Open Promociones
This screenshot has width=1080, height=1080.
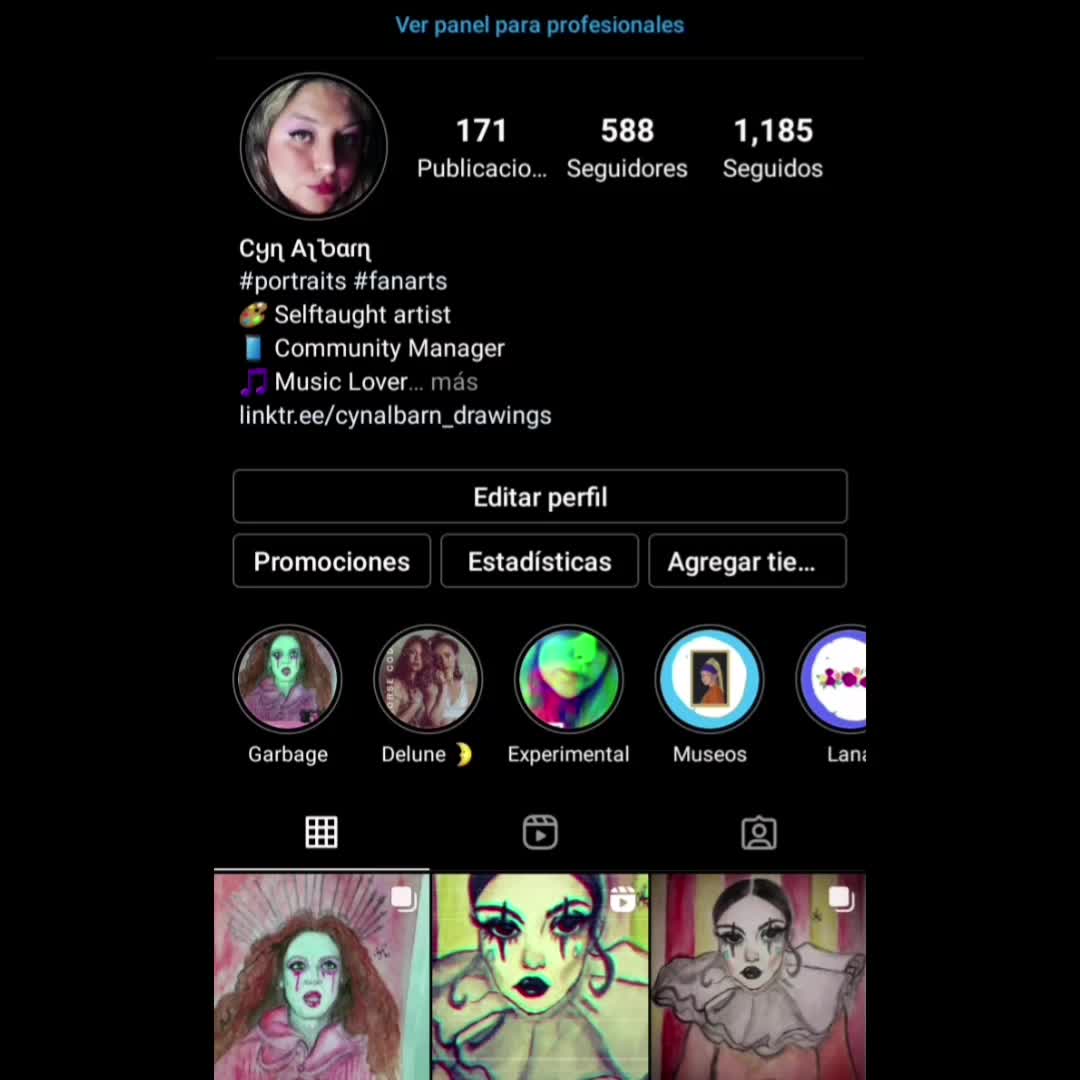[x=332, y=561]
